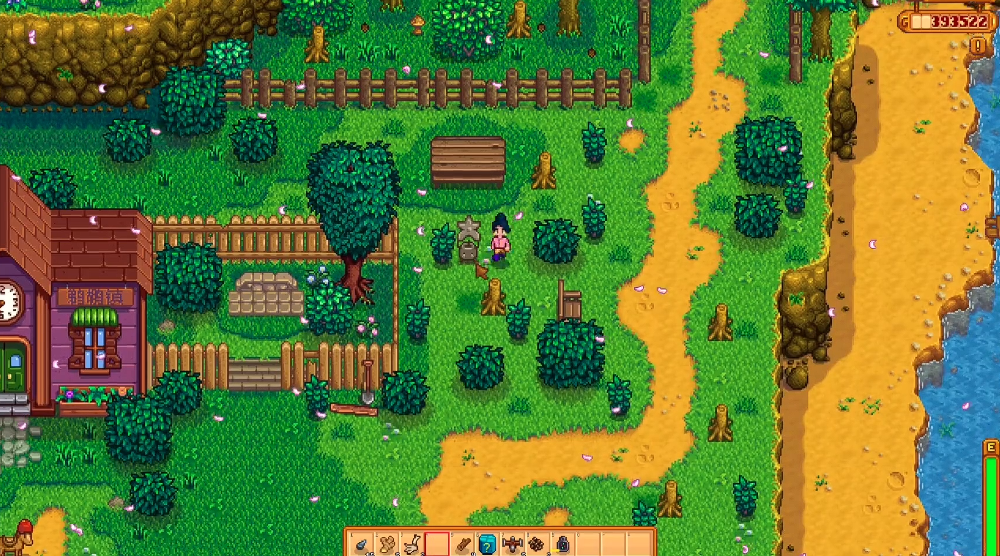This screenshot has width=1000, height=556.
Task: Select the stone in the first toolbar slot
Action: 362,545
